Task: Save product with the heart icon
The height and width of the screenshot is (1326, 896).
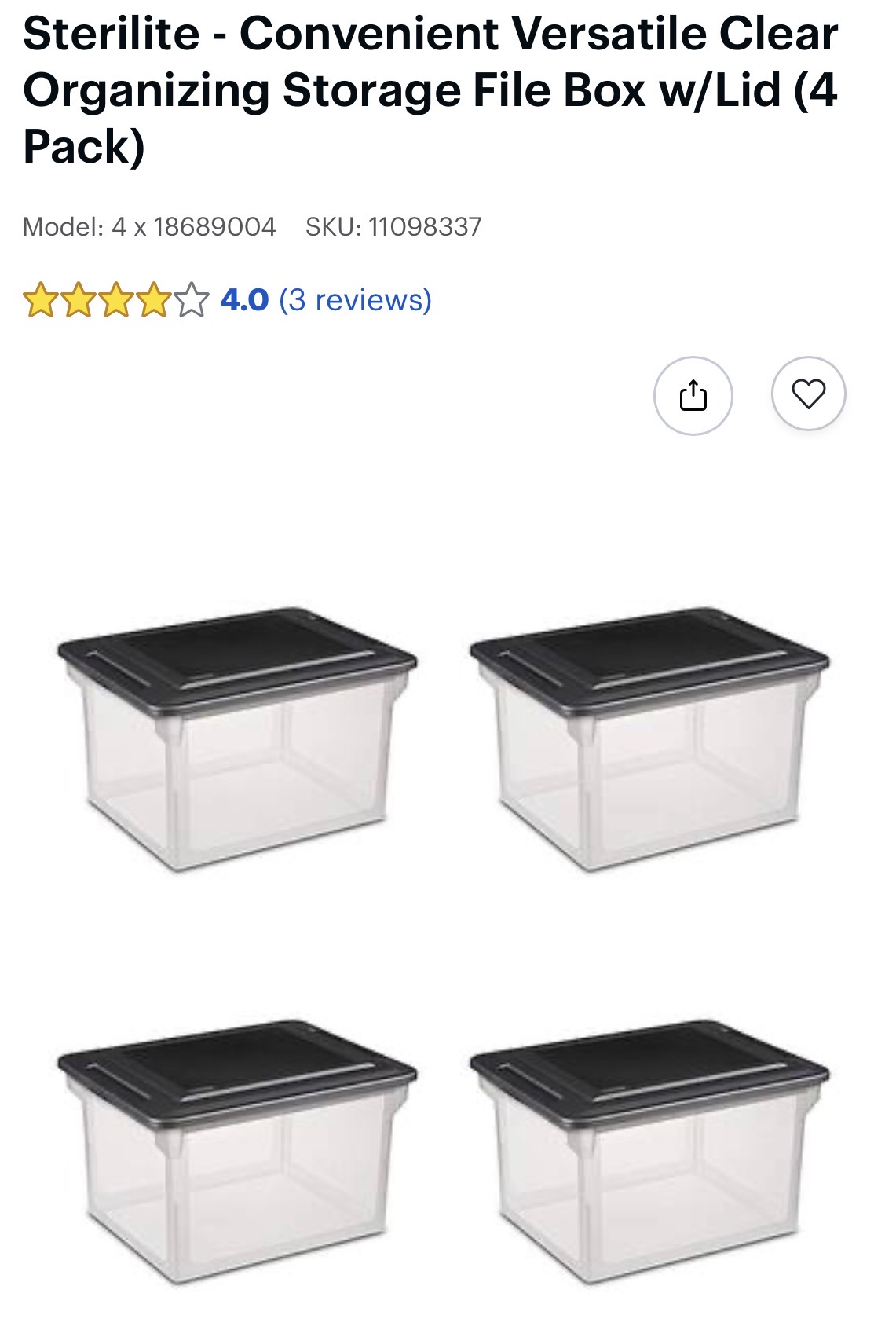Action: click(x=808, y=394)
